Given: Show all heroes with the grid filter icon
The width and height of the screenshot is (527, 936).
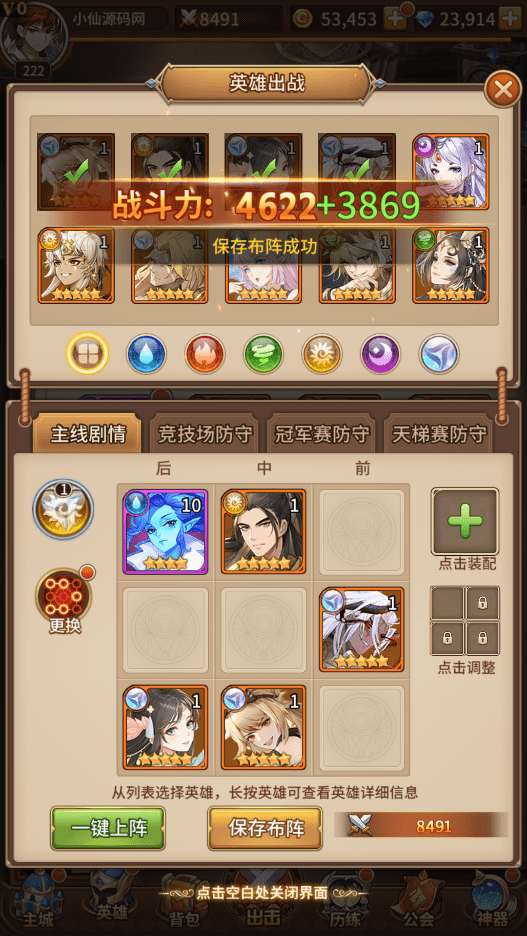Looking at the screenshot, I should (88, 353).
